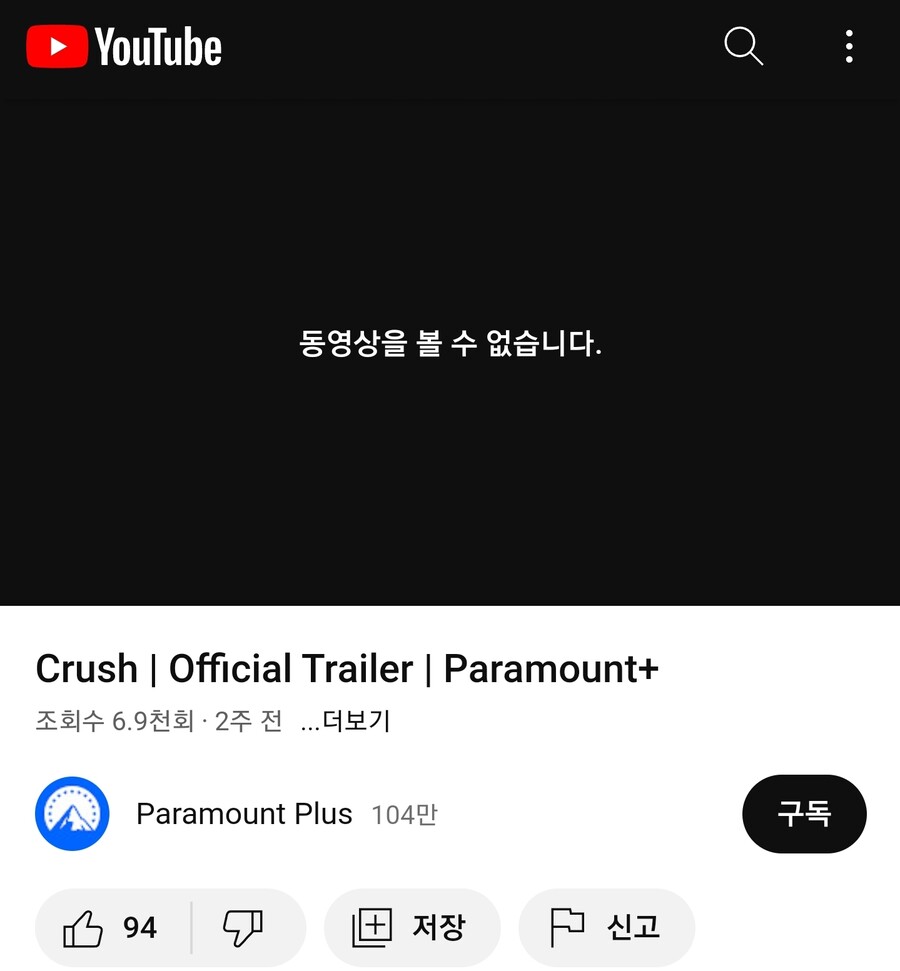Click the YouTube wordmark in the header
Viewport: 900px width, 971px height.
coord(160,46)
